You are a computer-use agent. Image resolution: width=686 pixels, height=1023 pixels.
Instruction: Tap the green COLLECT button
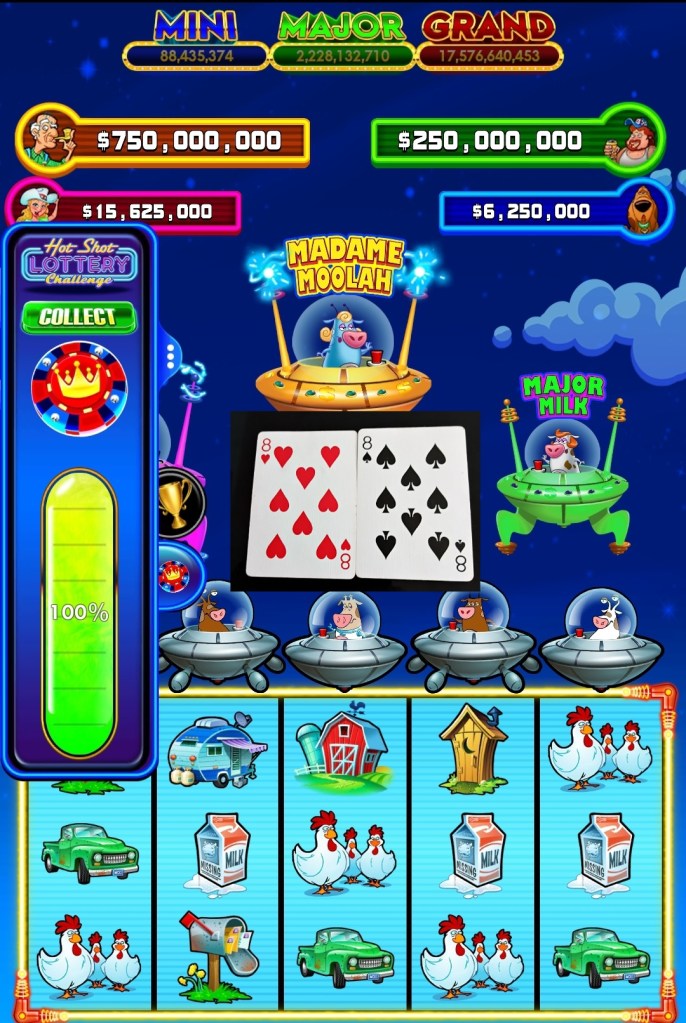[x=78, y=317]
